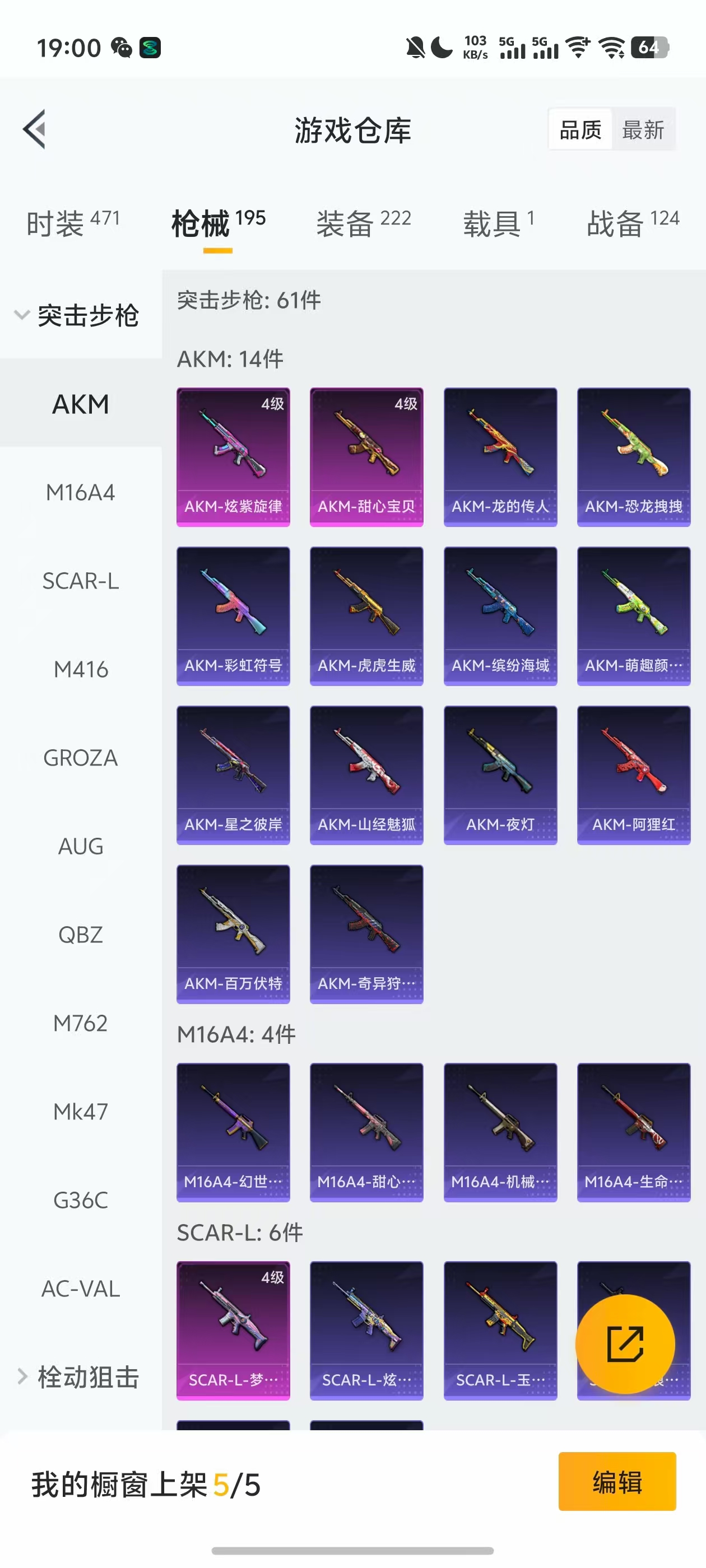Screen dimensions: 706x1568
Task: View the AKM-彩虹符号 skin
Action: pyautogui.click(x=233, y=616)
